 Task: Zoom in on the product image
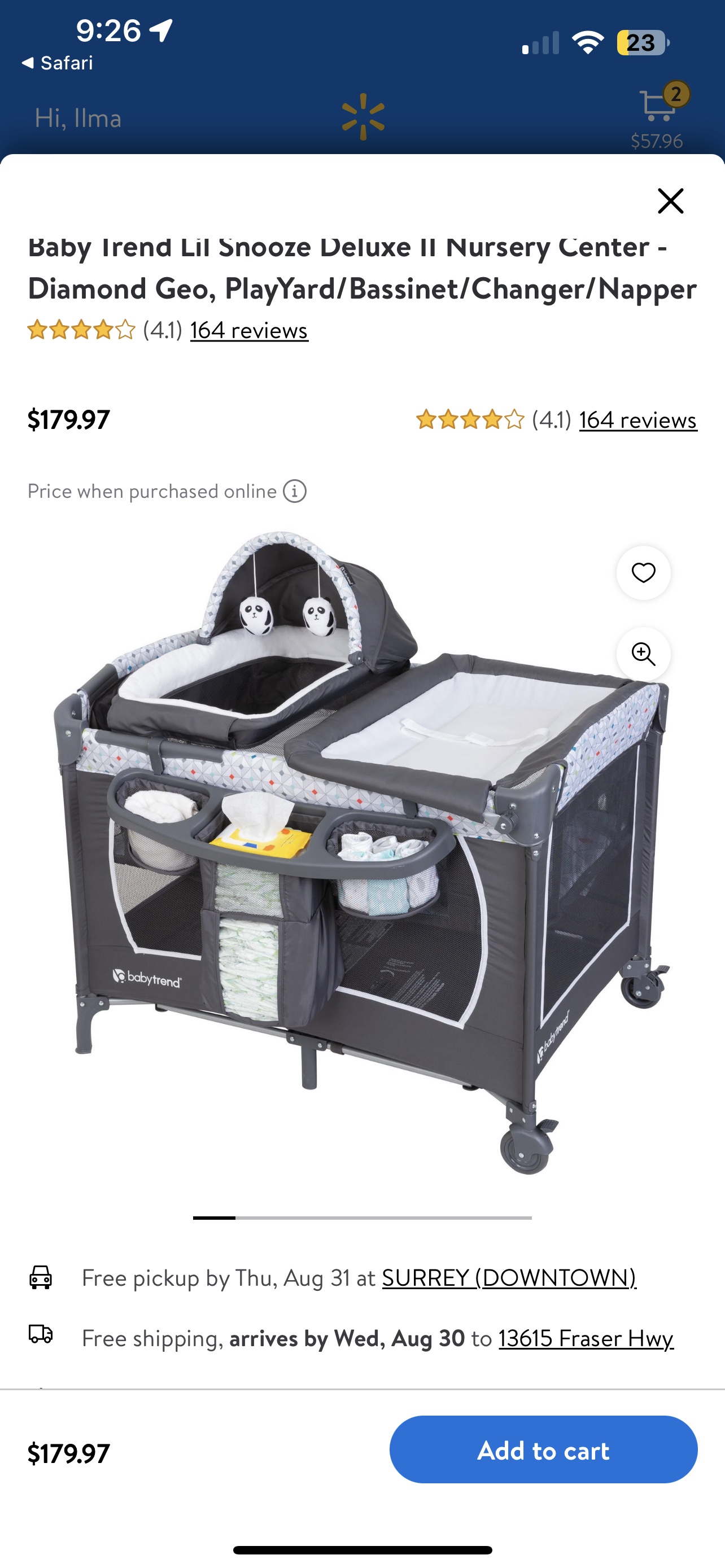coord(643,654)
